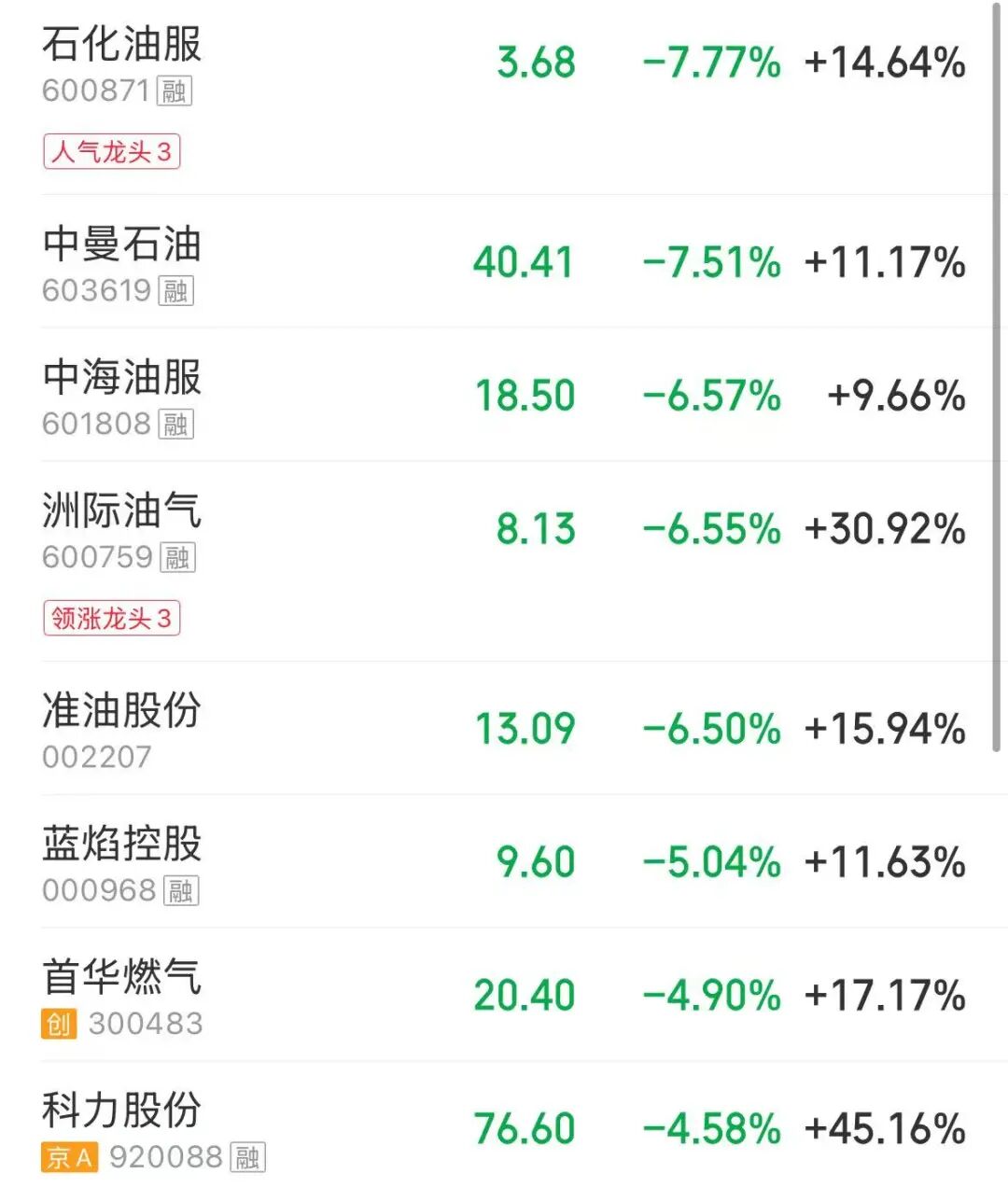Select the 中海油服 stock entry

(122, 378)
